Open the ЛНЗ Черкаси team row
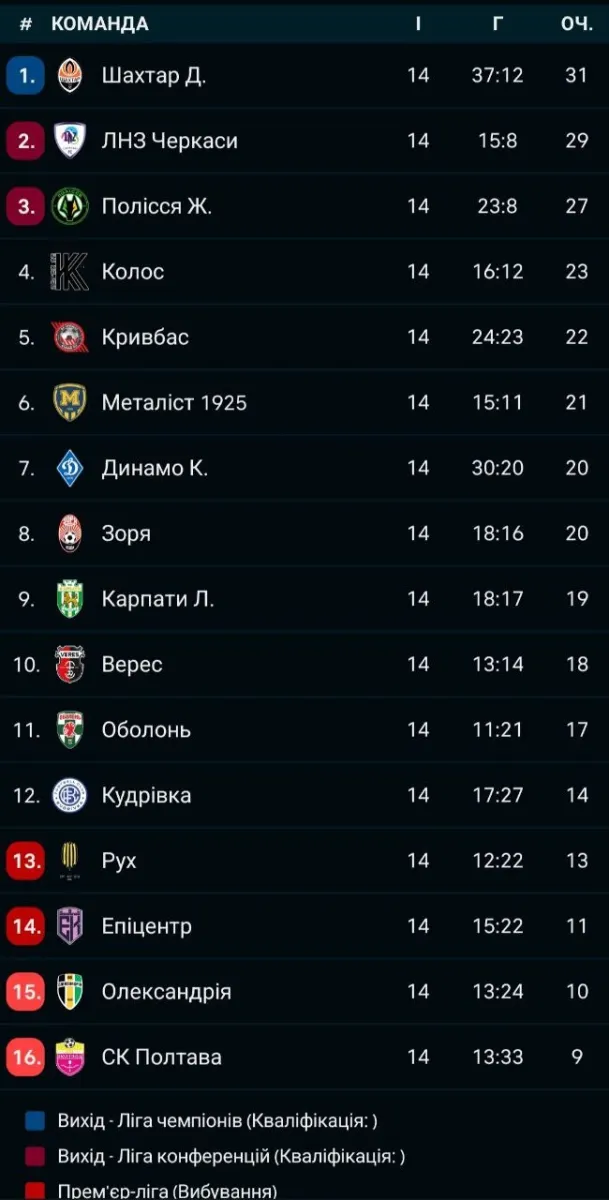Image resolution: width=609 pixels, height=1200 pixels. 169,141
